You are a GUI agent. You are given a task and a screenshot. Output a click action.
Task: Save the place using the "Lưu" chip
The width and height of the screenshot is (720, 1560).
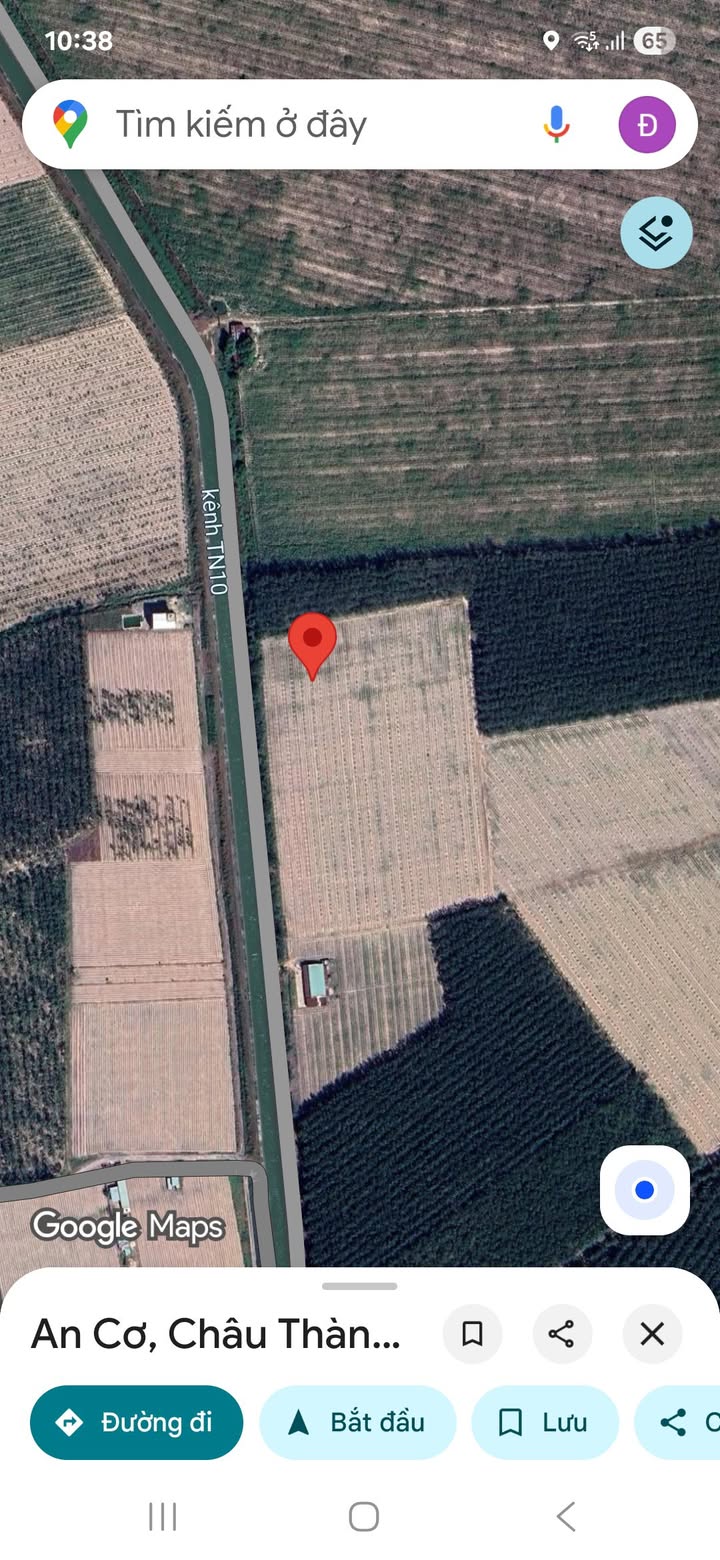(545, 1422)
